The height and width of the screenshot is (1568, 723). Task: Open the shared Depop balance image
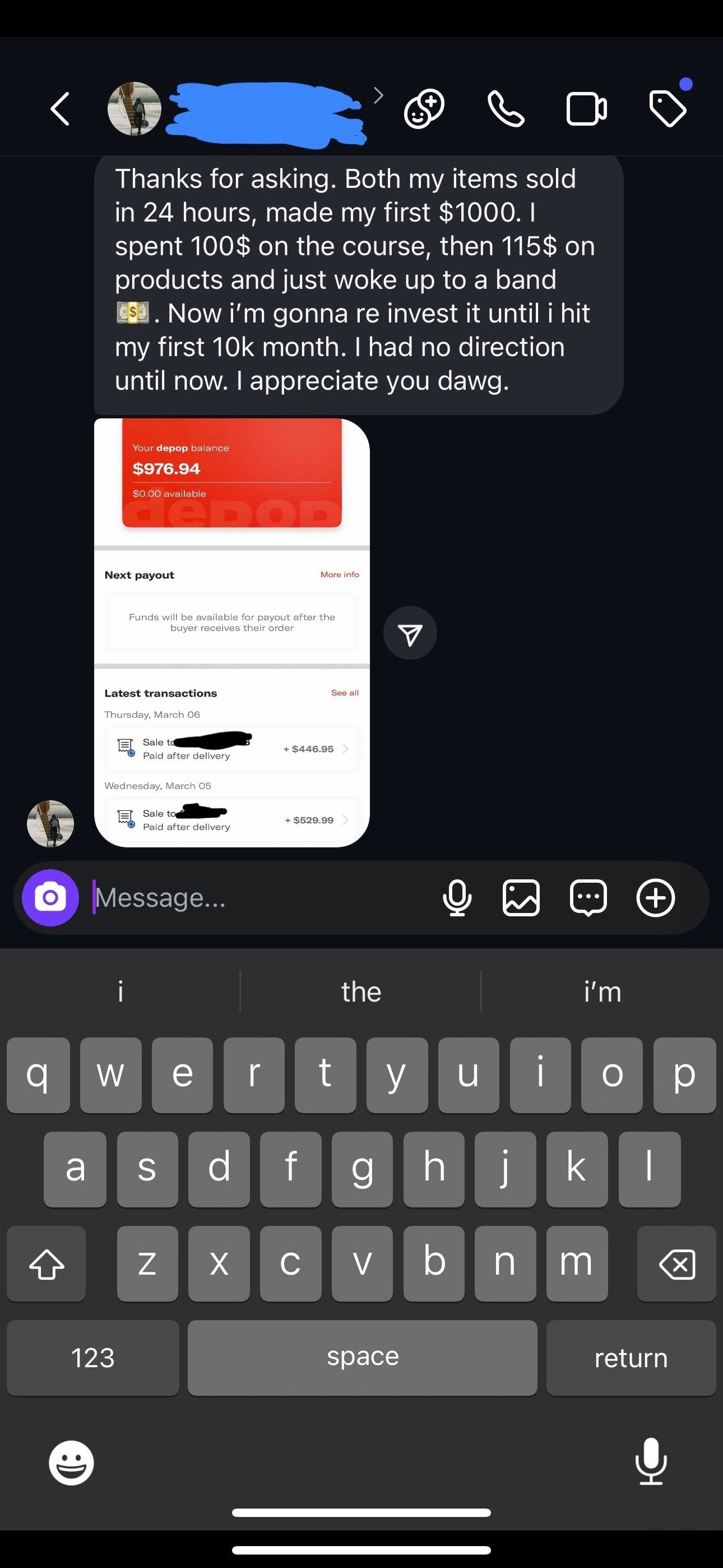coord(232,632)
